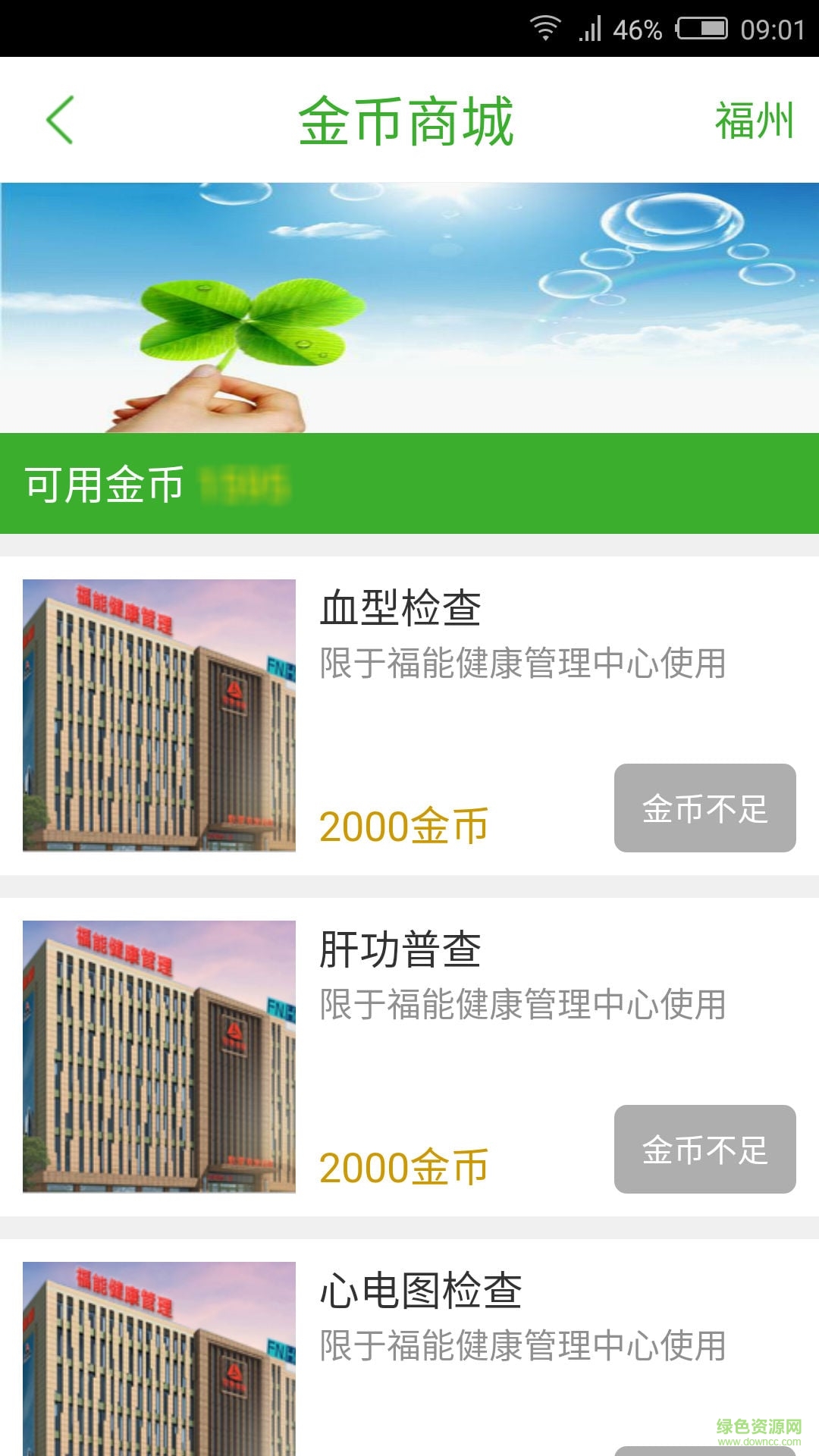Screen dimensions: 819x1456
Task: Tap the clover banner image
Action: [x=409, y=303]
